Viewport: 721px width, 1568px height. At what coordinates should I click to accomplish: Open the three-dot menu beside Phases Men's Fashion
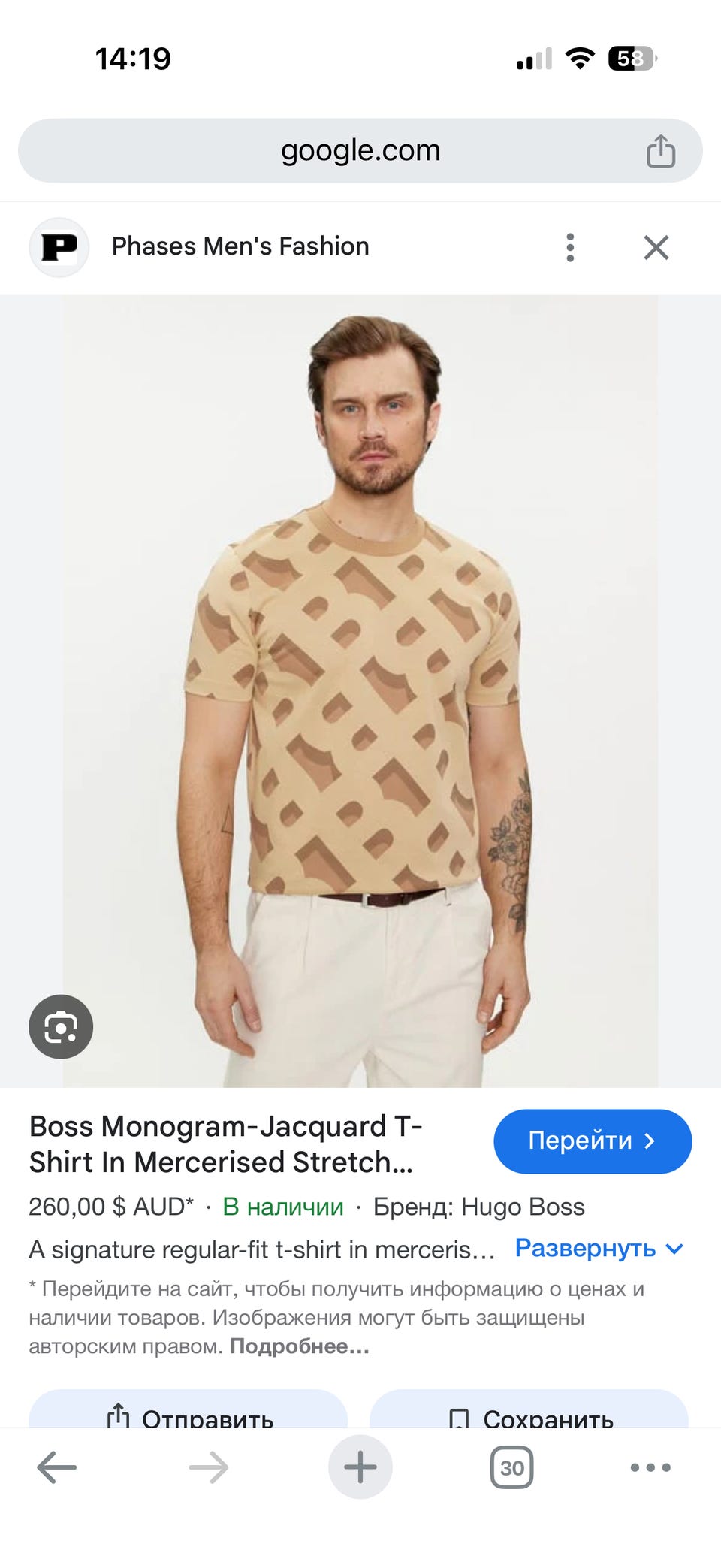click(x=570, y=247)
